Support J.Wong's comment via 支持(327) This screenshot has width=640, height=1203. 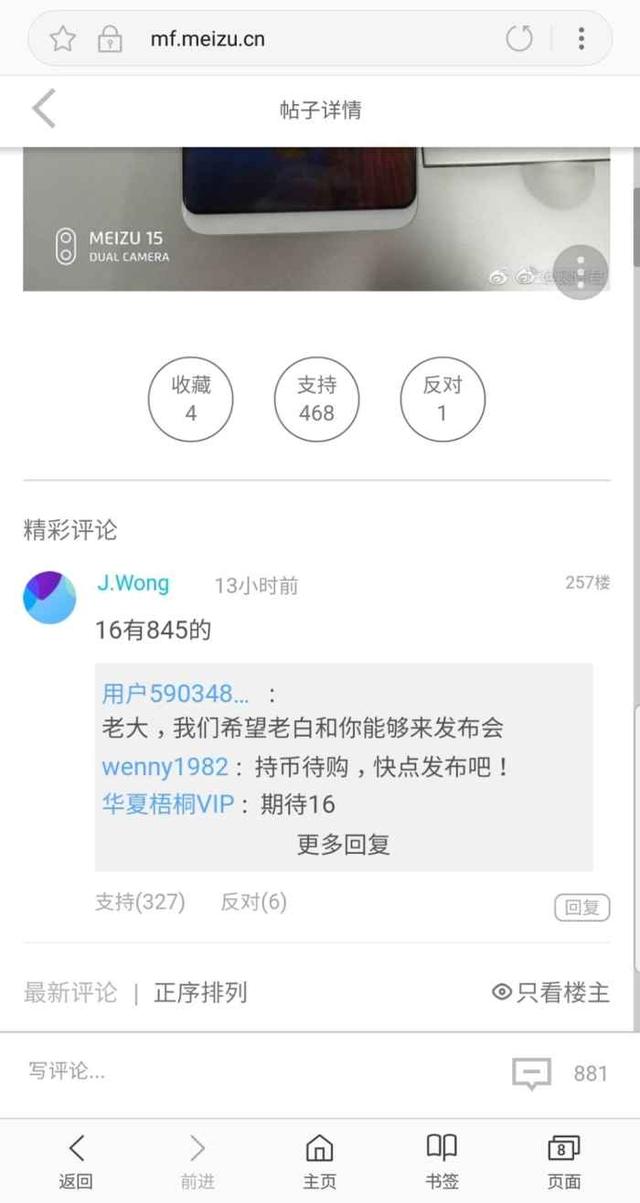140,902
